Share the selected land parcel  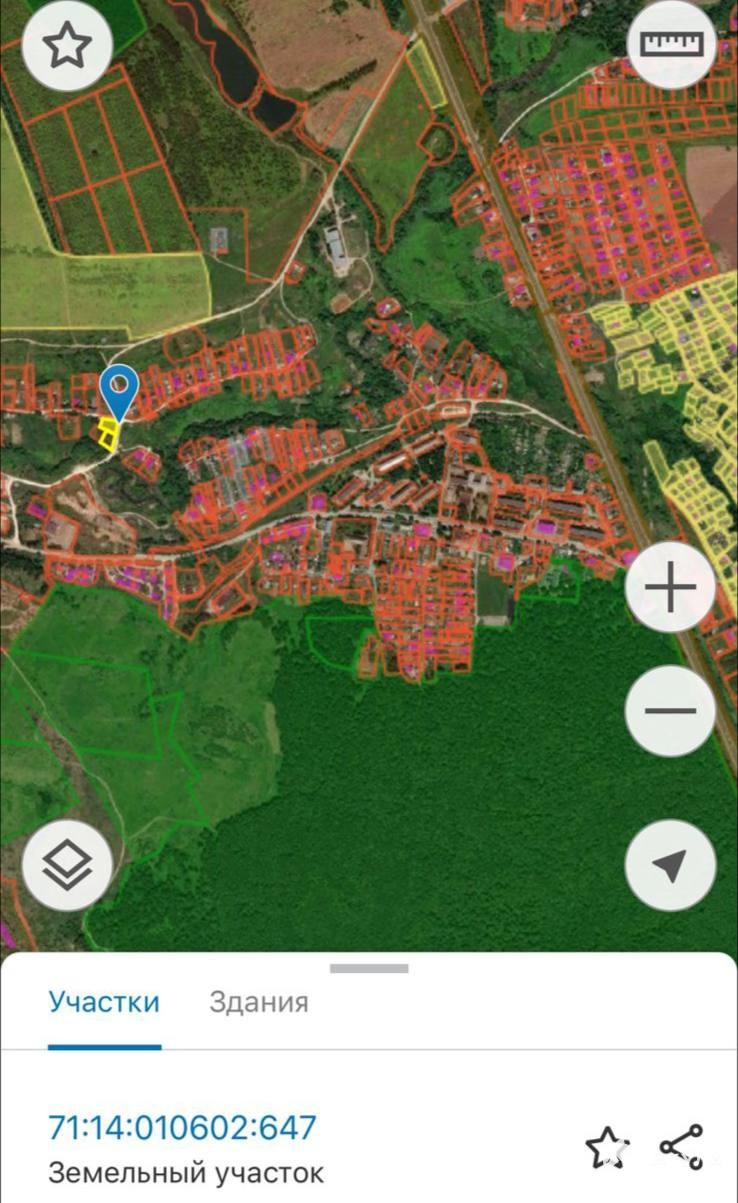[x=681, y=1147]
